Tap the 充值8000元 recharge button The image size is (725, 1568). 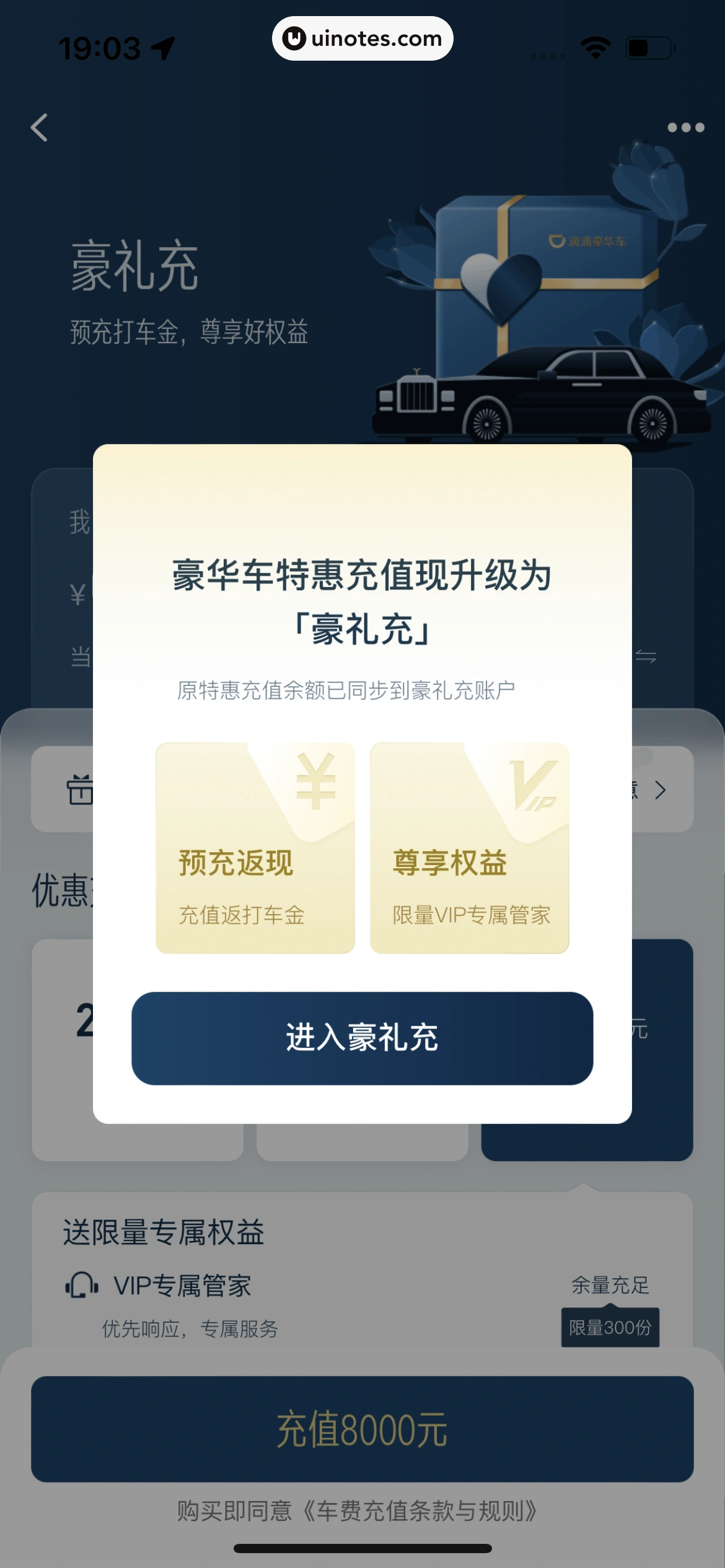(x=362, y=1429)
